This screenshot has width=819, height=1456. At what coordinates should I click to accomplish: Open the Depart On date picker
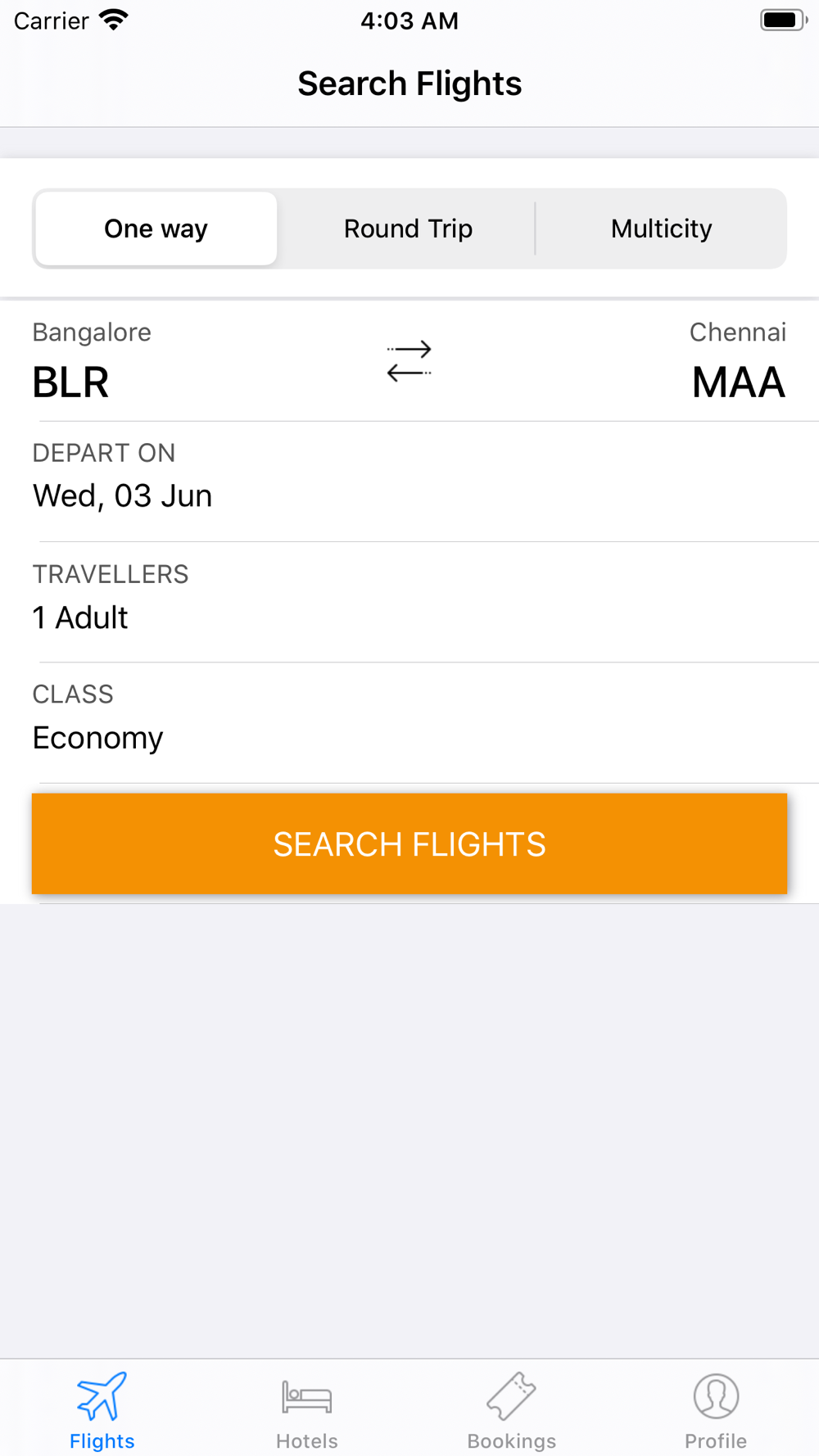pos(409,482)
